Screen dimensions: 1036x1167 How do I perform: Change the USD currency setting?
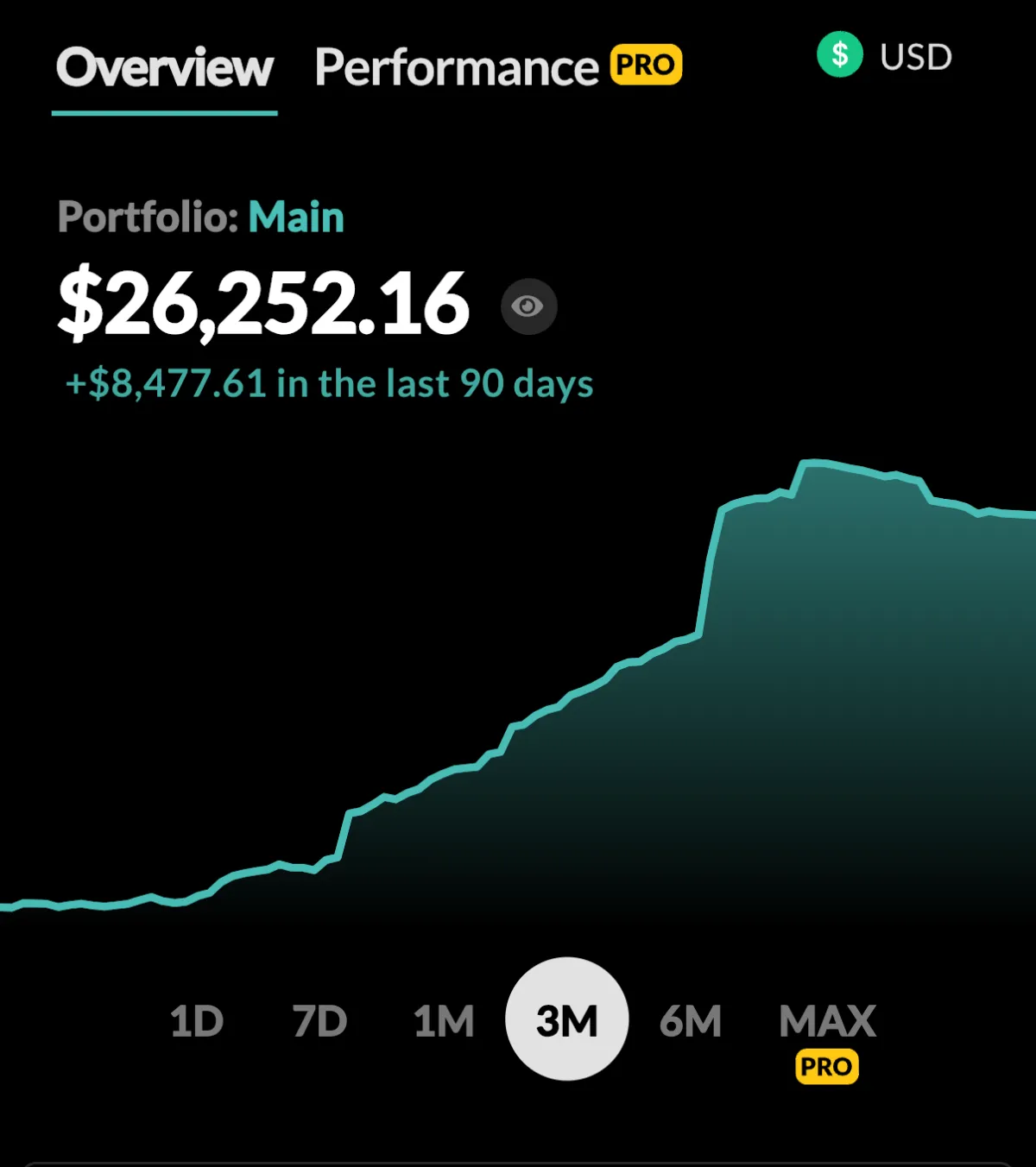point(885,57)
